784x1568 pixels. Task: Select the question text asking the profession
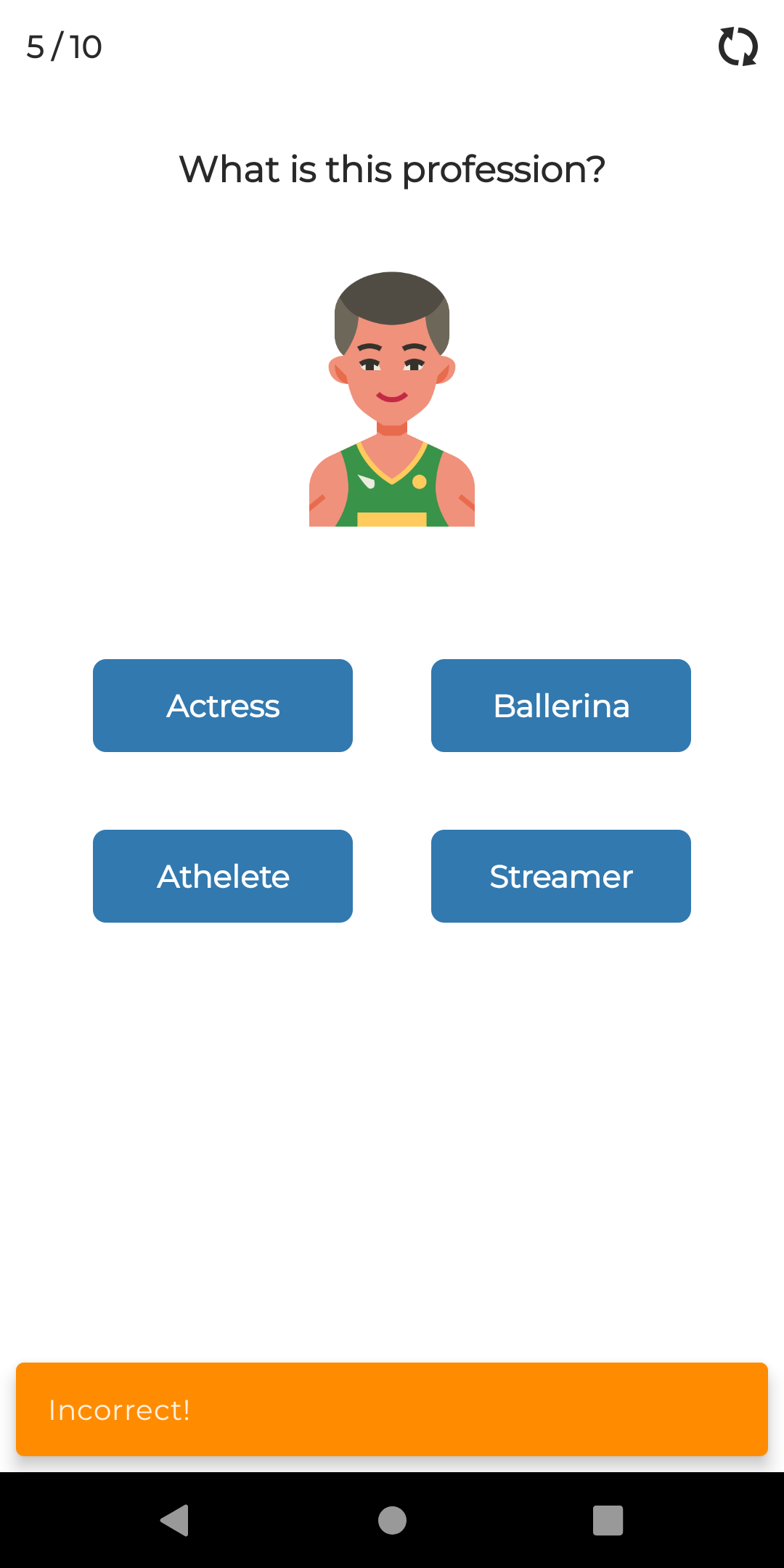click(392, 168)
